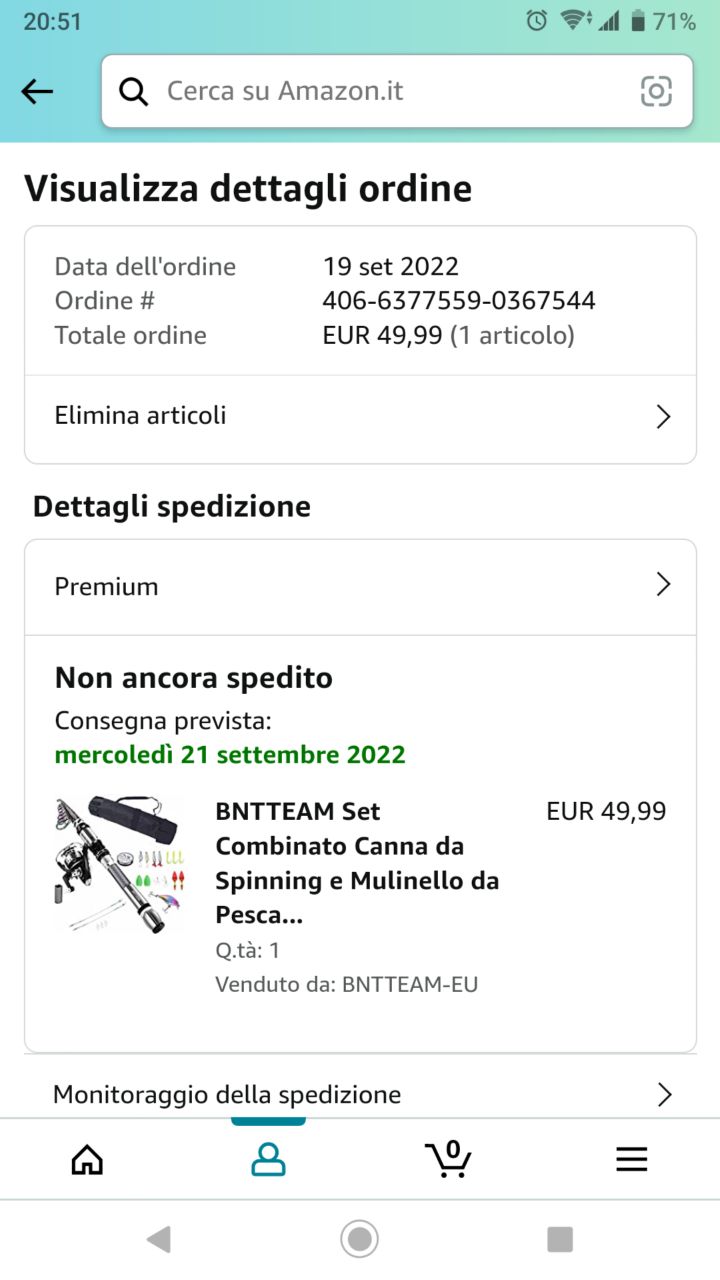Open the Elimina articoli row
The width and height of the screenshot is (720, 1280).
360,416
